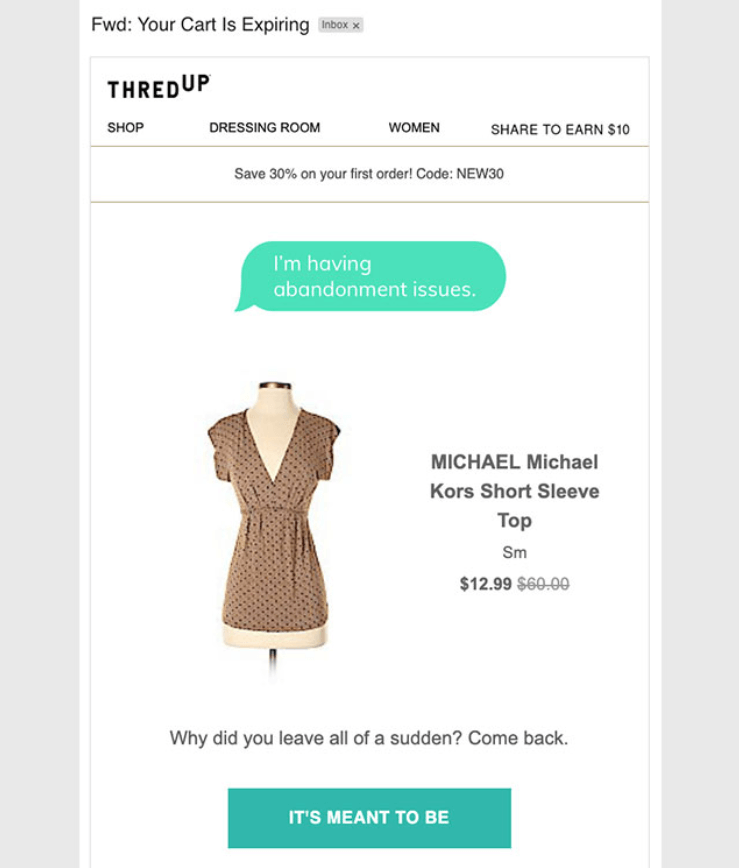
Task: Tap SHARE TO EARN $10
Action: [560, 129]
